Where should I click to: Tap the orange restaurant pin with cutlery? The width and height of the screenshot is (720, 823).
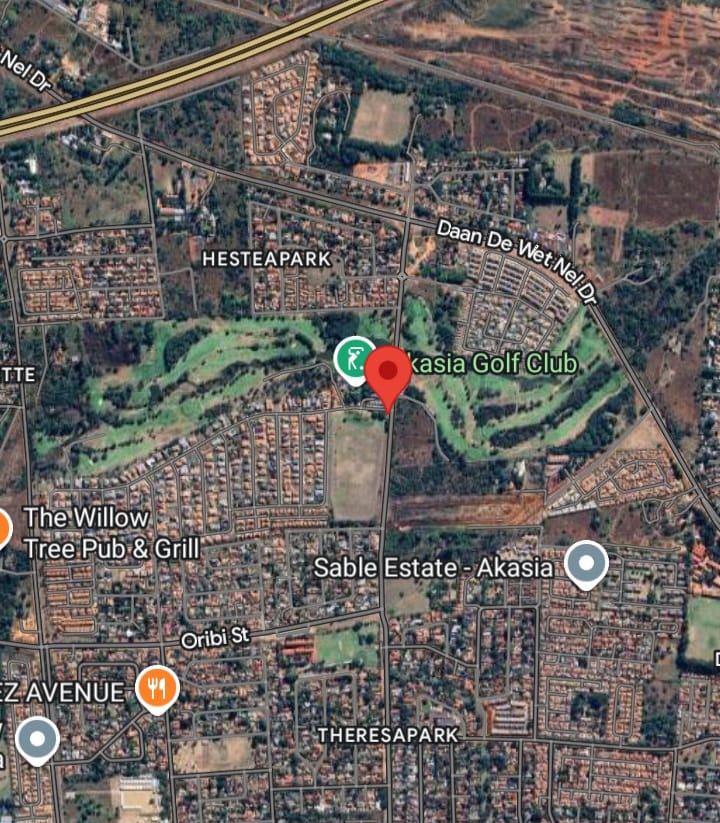tap(157, 687)
